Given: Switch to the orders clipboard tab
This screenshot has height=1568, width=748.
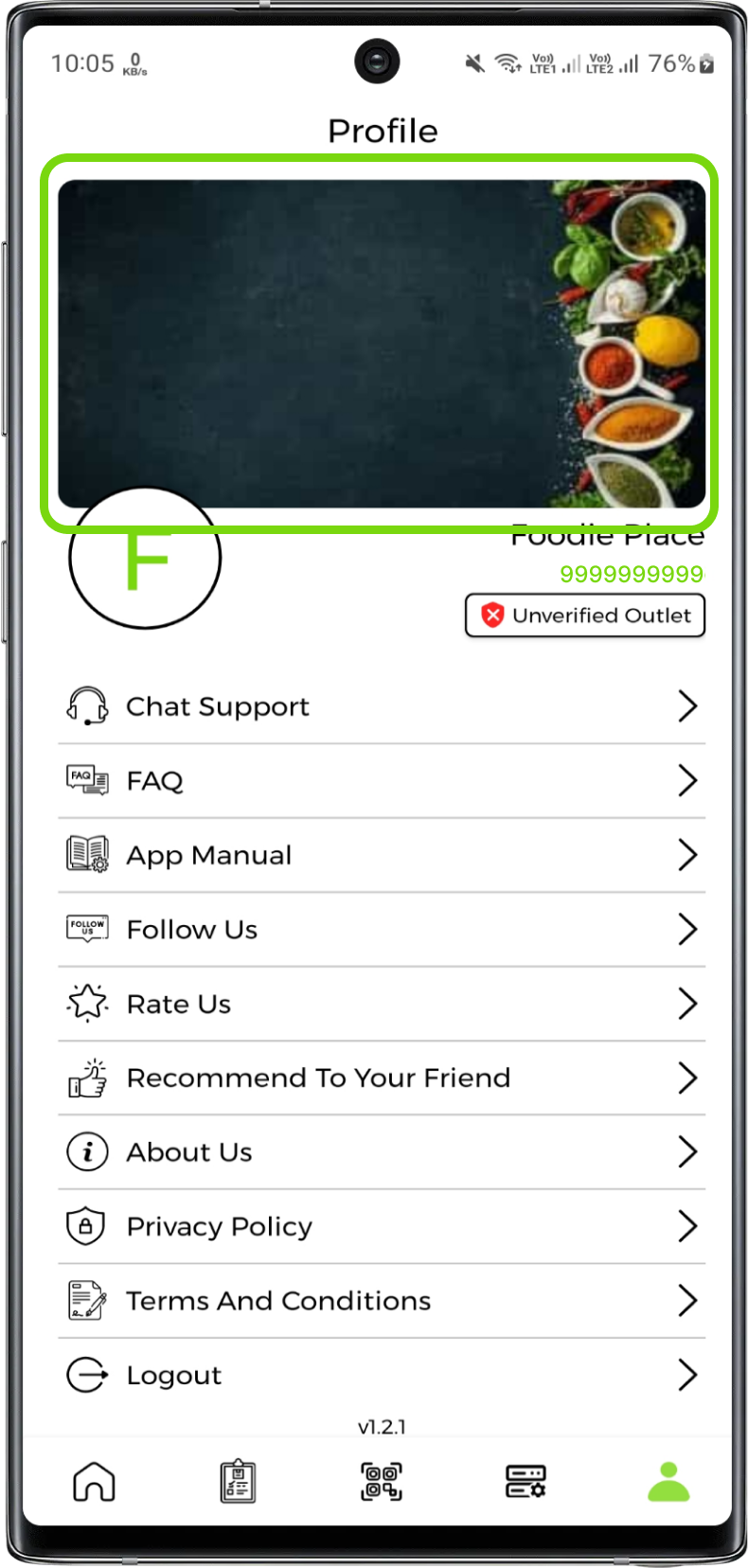Looking at the screenshot, I should pos(238,1482).
